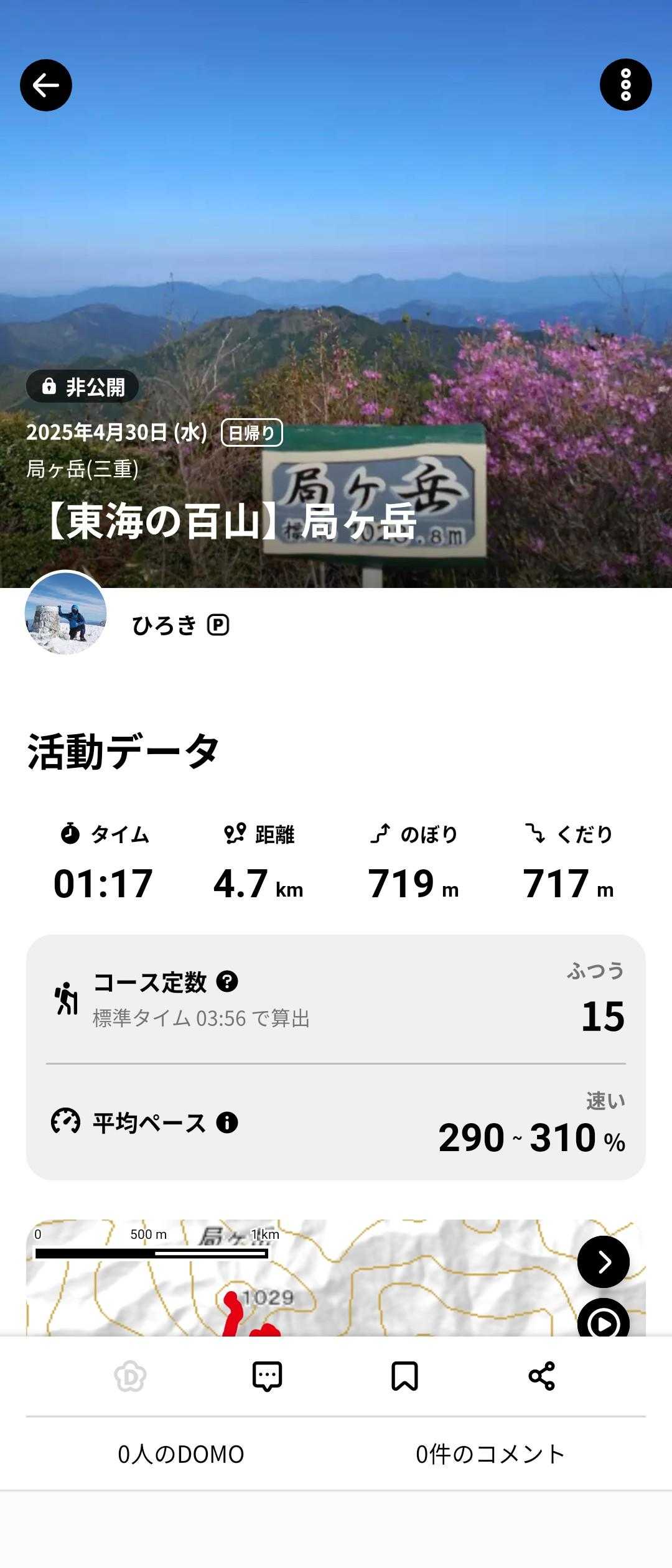Open the three-dot overflow menu
This screenshot has height=1568, width=672.
pyautogui.click(x=625, y=85)
